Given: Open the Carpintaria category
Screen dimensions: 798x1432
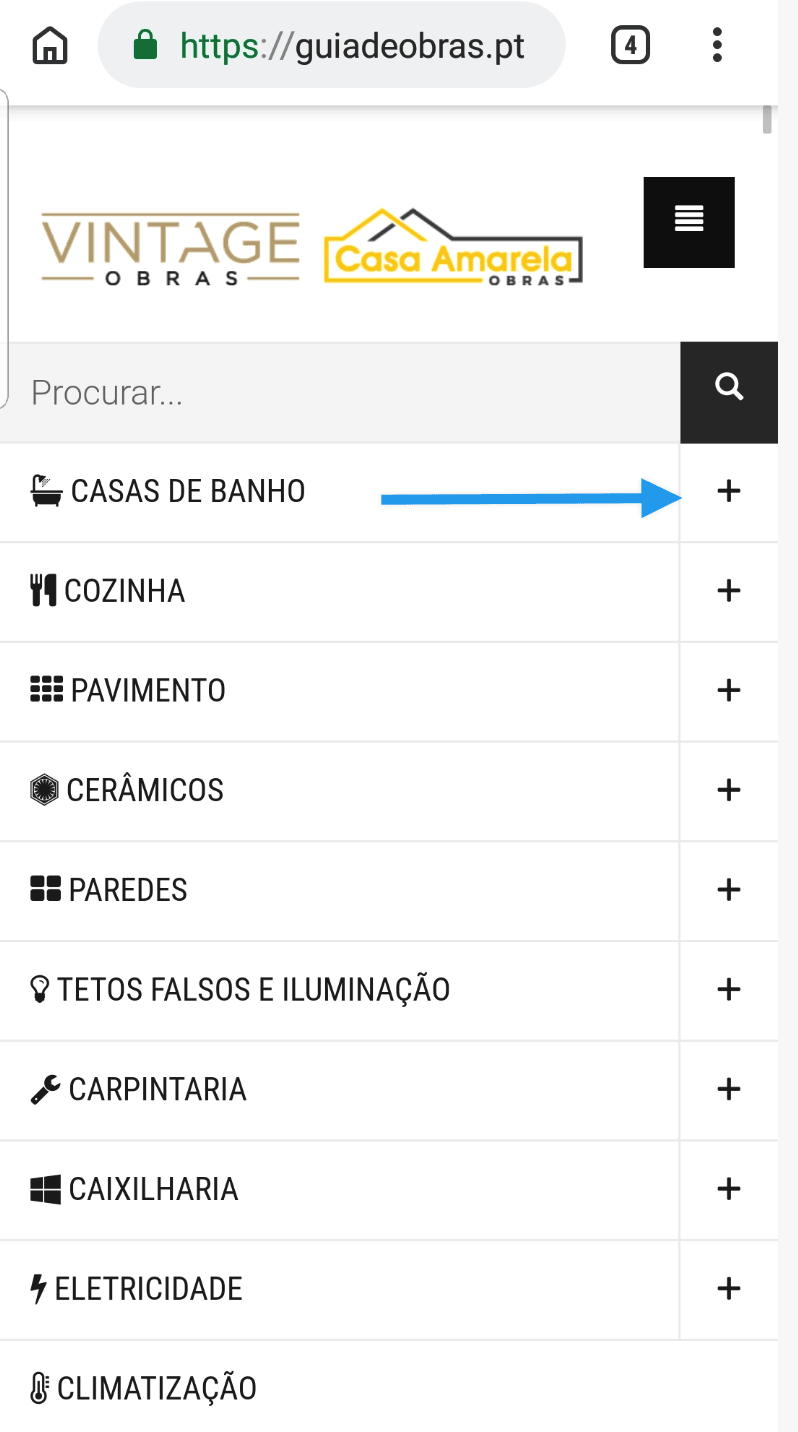Looking at the screenshot, I should coord(157,1089).
